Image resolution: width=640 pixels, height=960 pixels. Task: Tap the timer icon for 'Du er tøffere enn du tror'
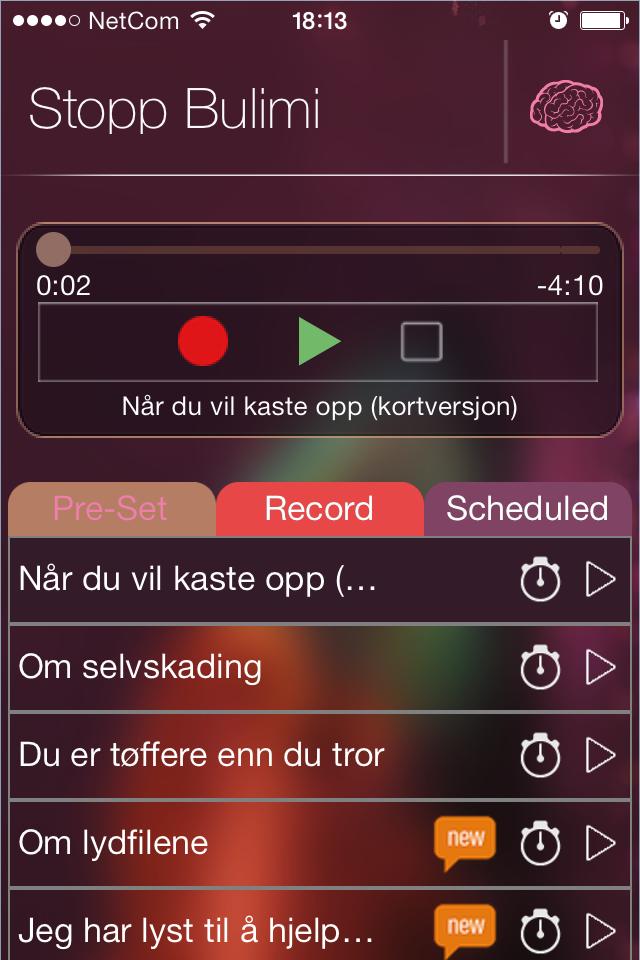click(x=540, y=756)
